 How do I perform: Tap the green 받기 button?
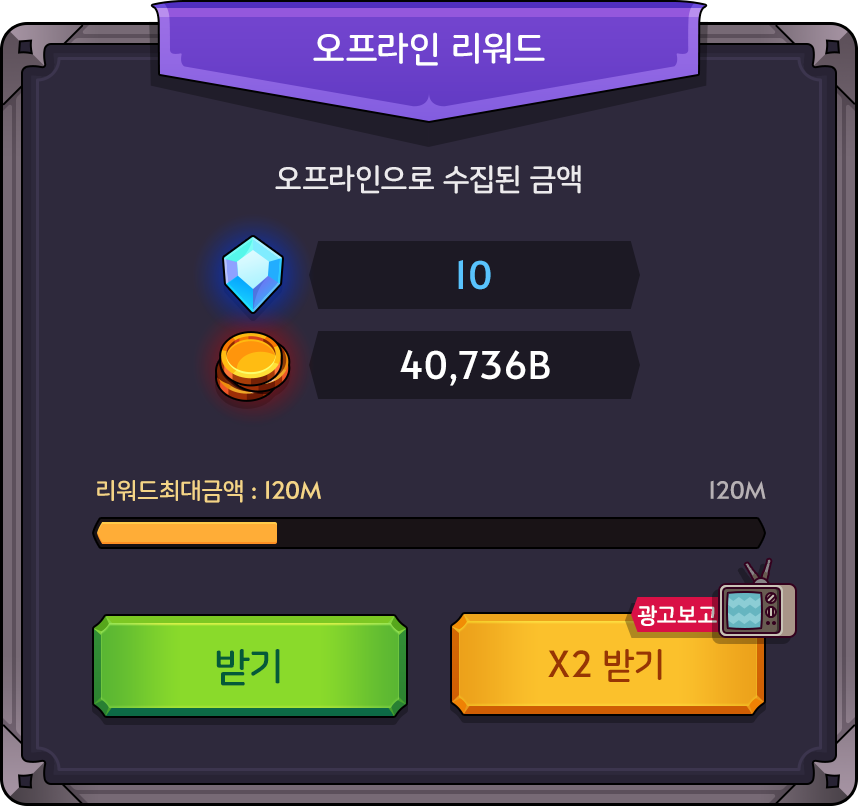250,666
